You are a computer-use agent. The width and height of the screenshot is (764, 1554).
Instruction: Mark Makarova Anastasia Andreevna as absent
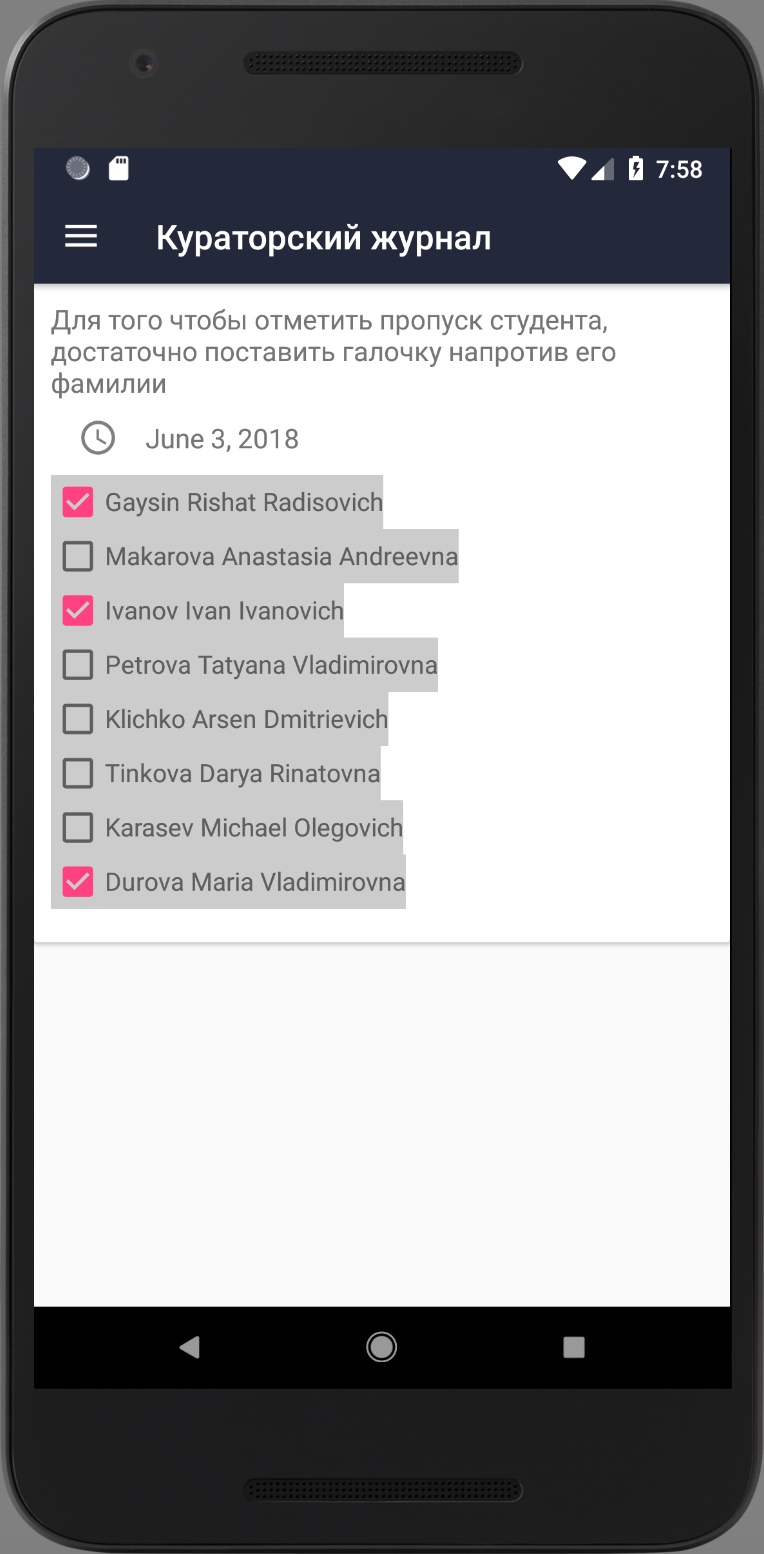pos(78,556)
